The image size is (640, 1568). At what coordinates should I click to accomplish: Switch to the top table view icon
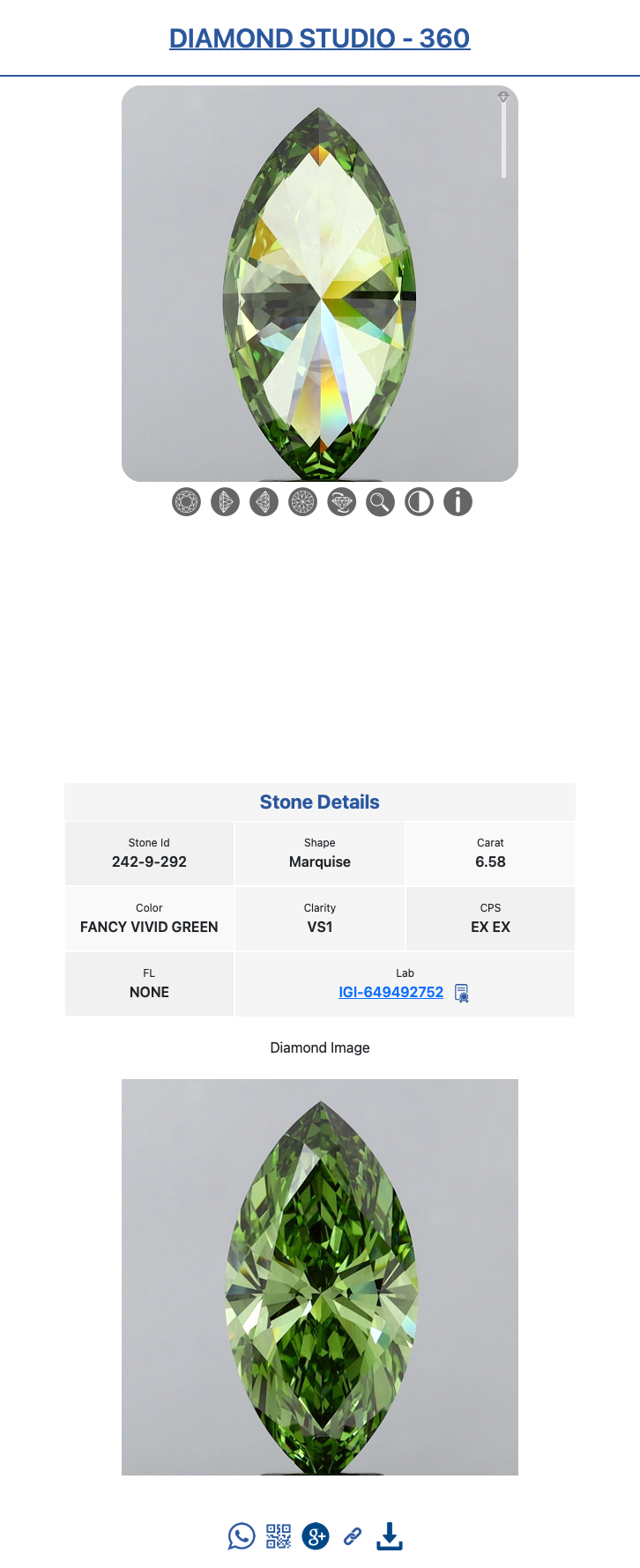[186, 502]
